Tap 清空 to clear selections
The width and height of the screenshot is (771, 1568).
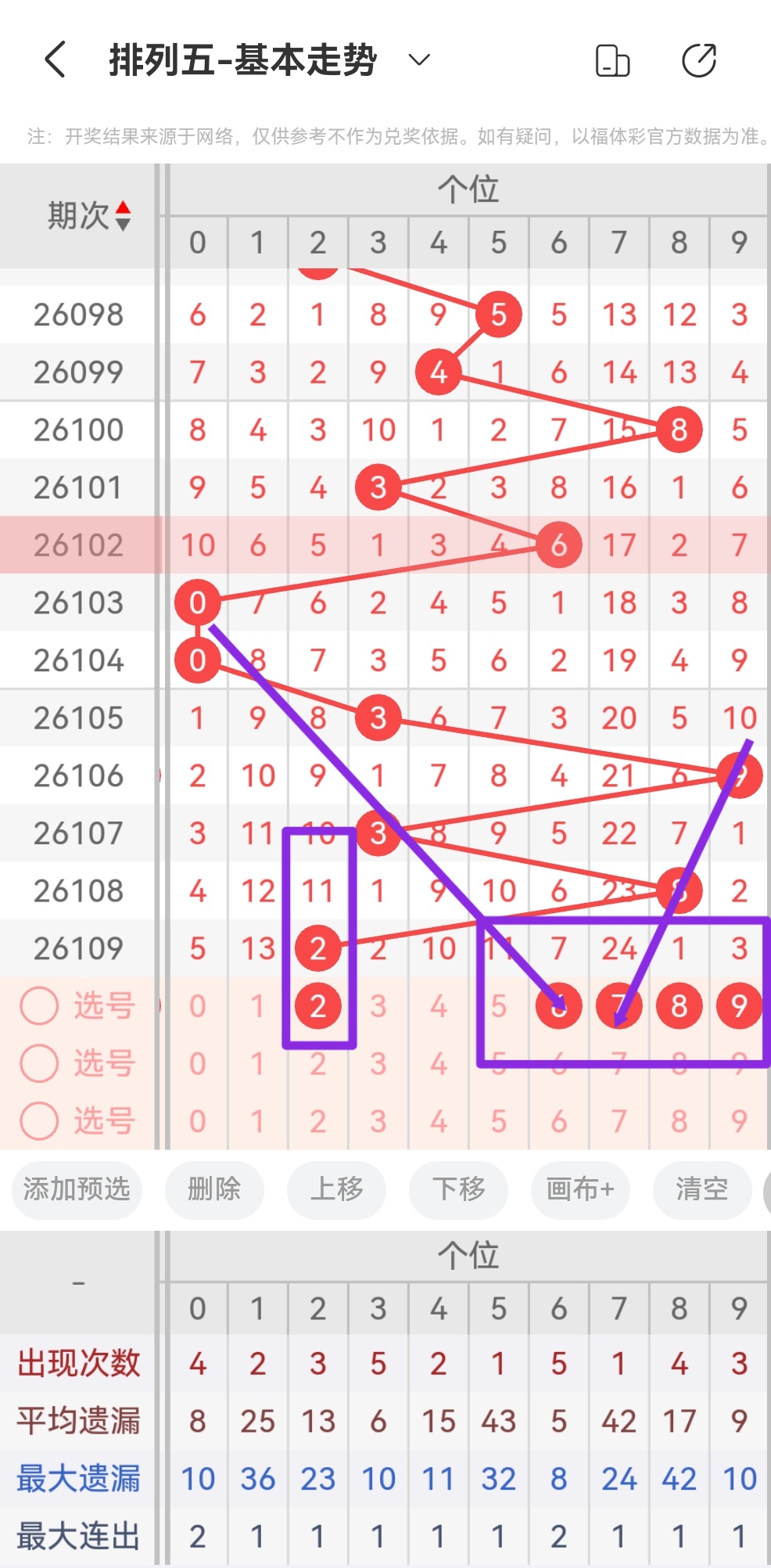(701, 1189)
